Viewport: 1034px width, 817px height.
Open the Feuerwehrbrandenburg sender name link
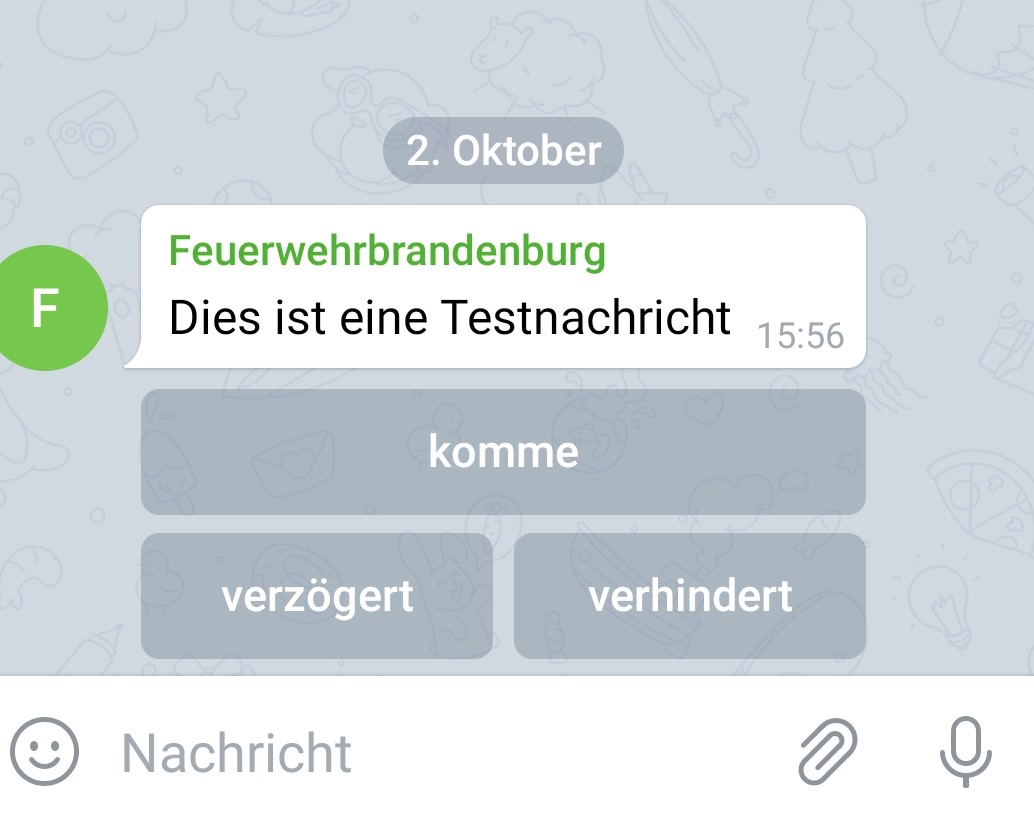387,251
